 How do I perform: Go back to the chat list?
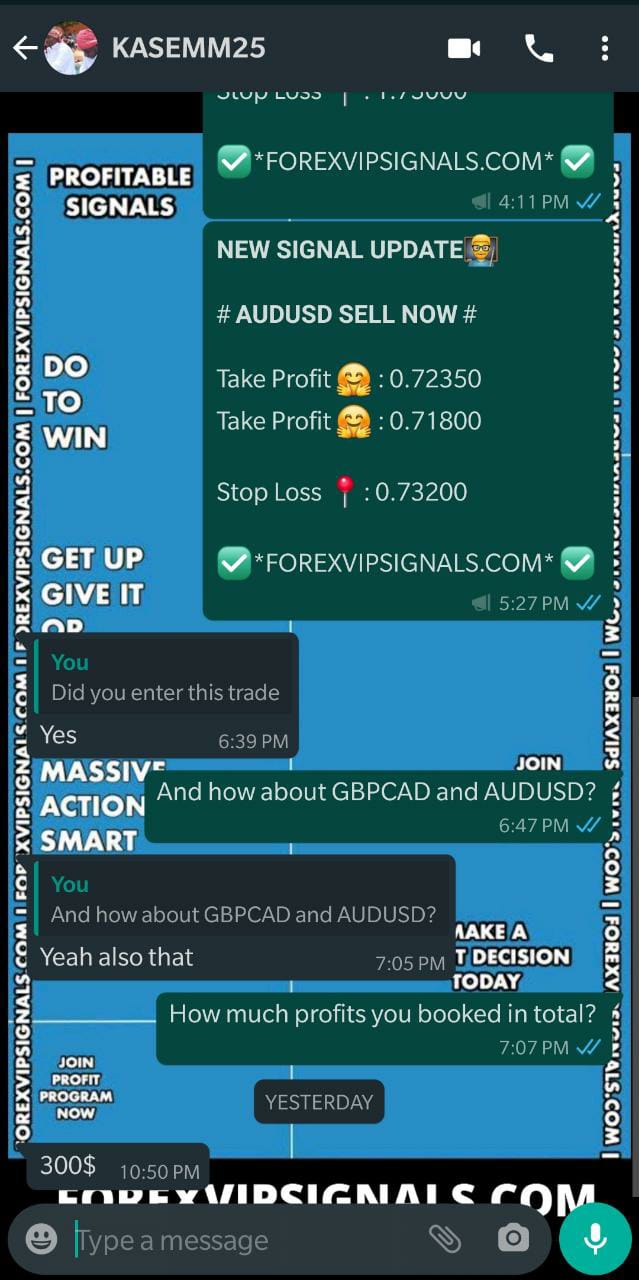click(24, 48)
